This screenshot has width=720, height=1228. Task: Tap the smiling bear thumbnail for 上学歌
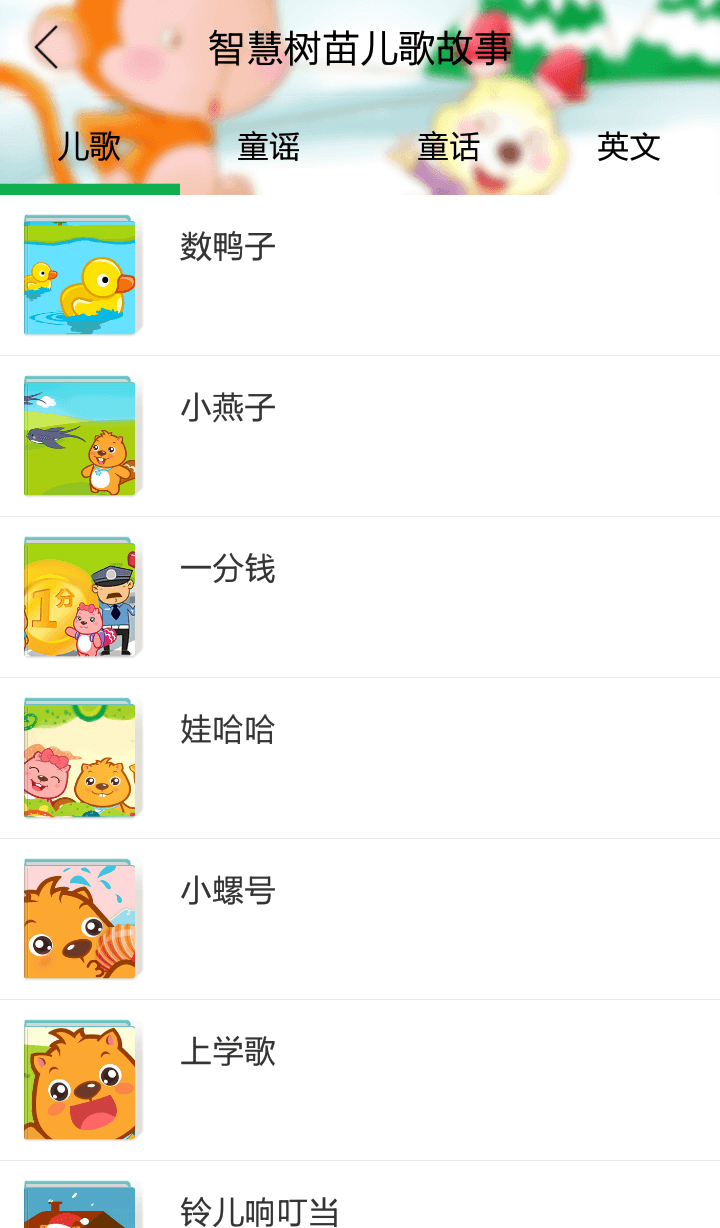click(79, 1079)
